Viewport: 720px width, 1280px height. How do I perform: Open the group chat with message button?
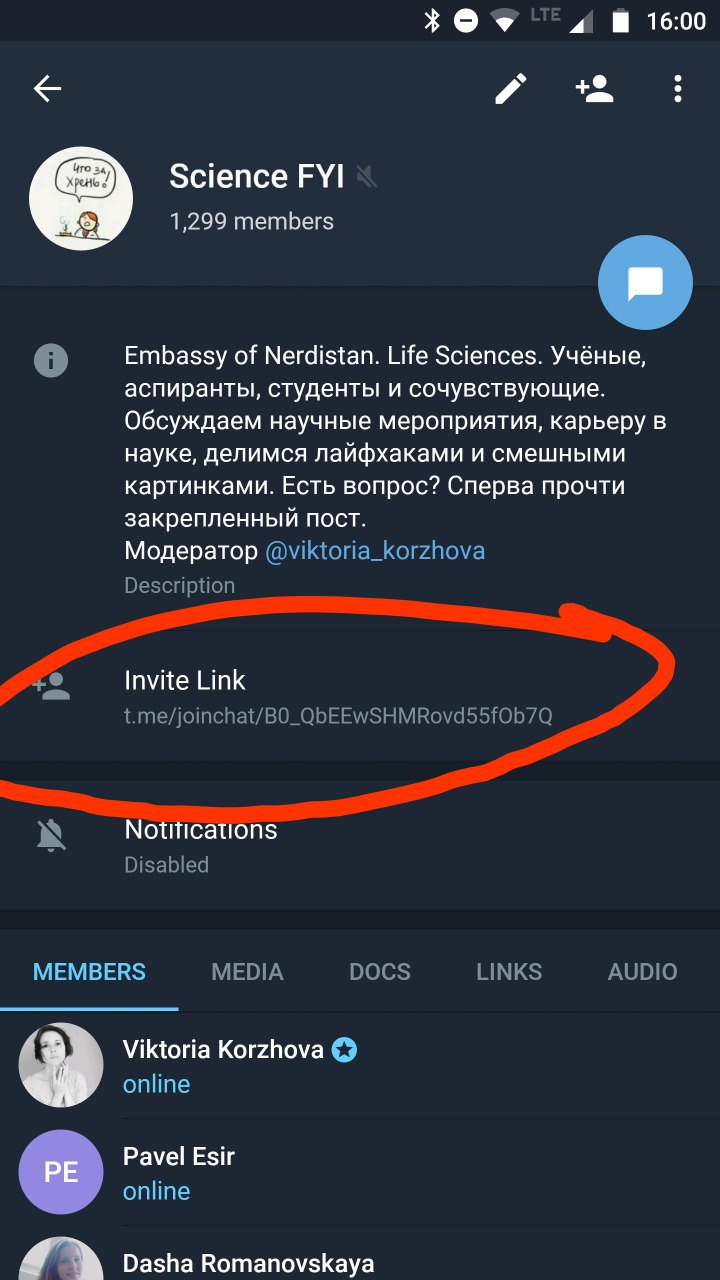(x=645, y=283)
